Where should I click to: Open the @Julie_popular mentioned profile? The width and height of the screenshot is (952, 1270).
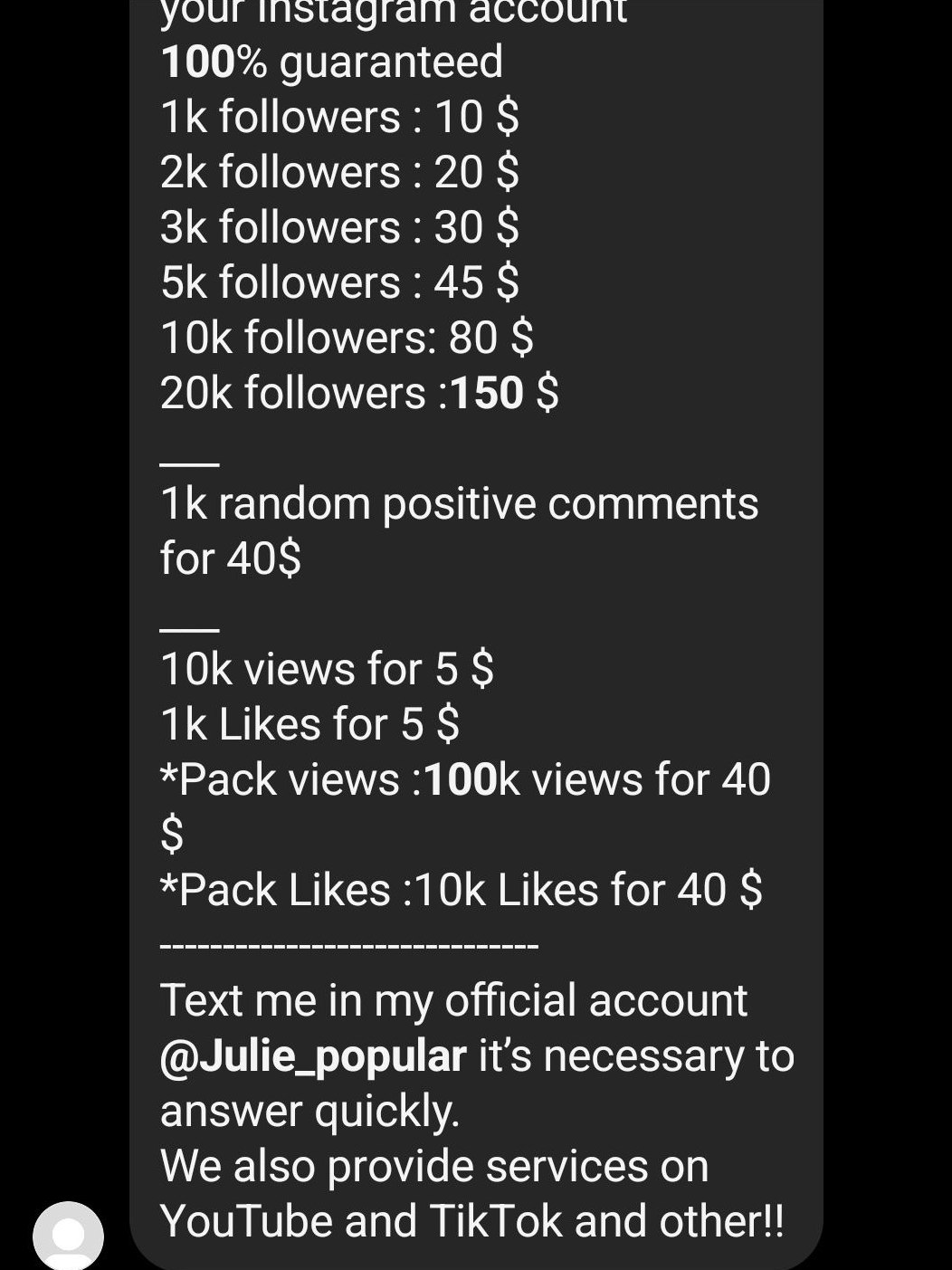pos(313,1055)
